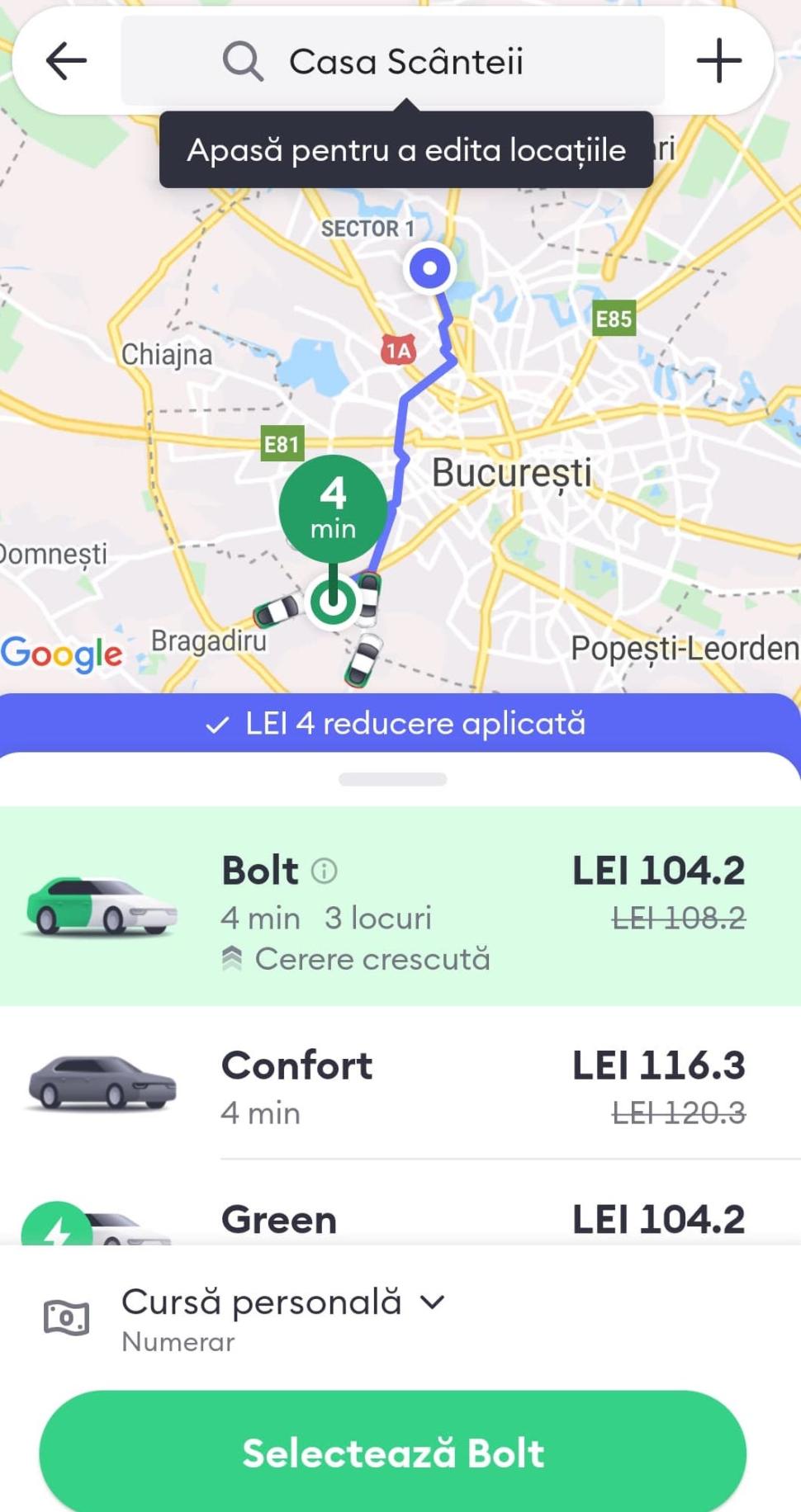Select the Green ride option
This screenshot has height=1512, width=801.
click(x=400, y=1220)
